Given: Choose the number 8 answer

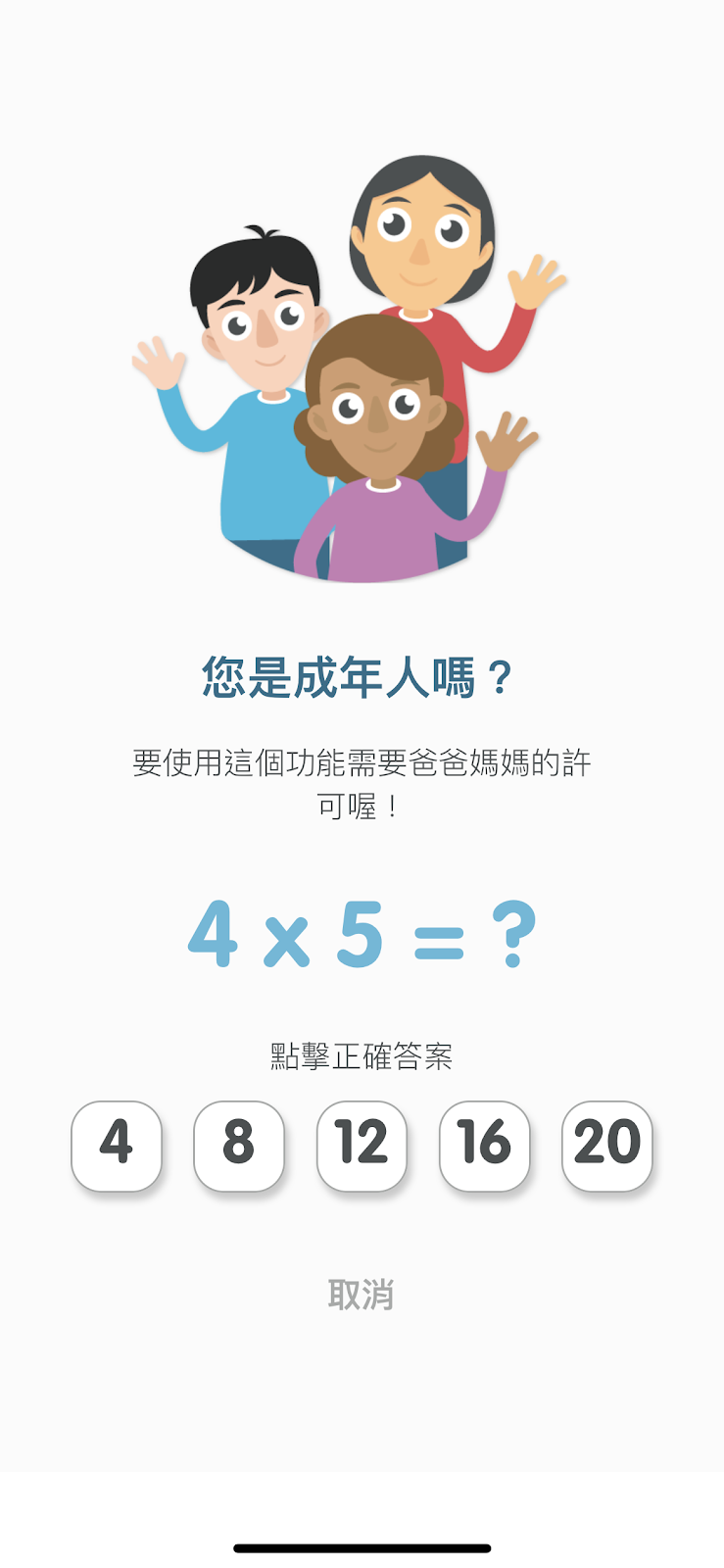Looking at the screenshot, I should click(239, 1145).
